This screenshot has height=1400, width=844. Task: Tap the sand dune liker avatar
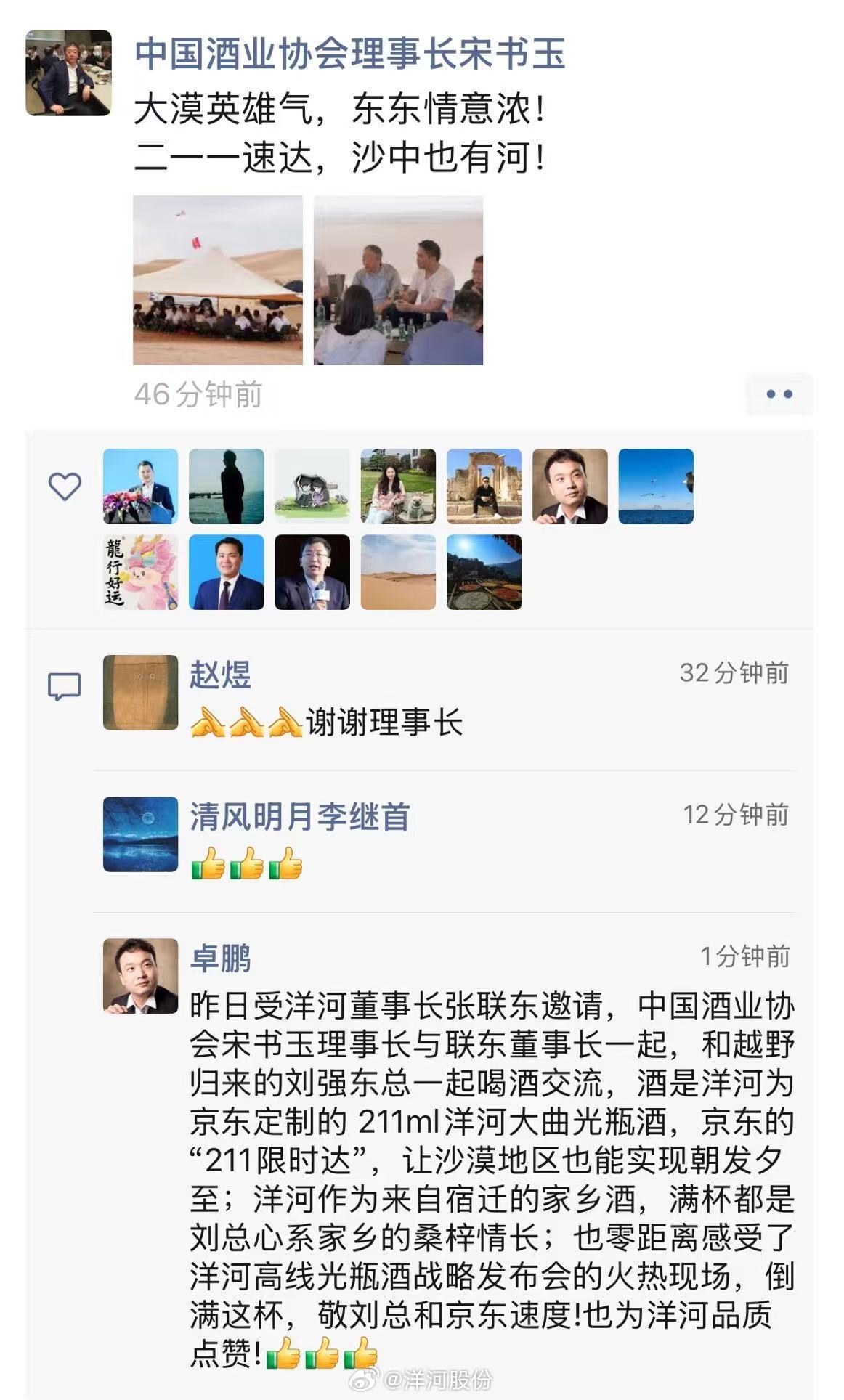[398, 572]
